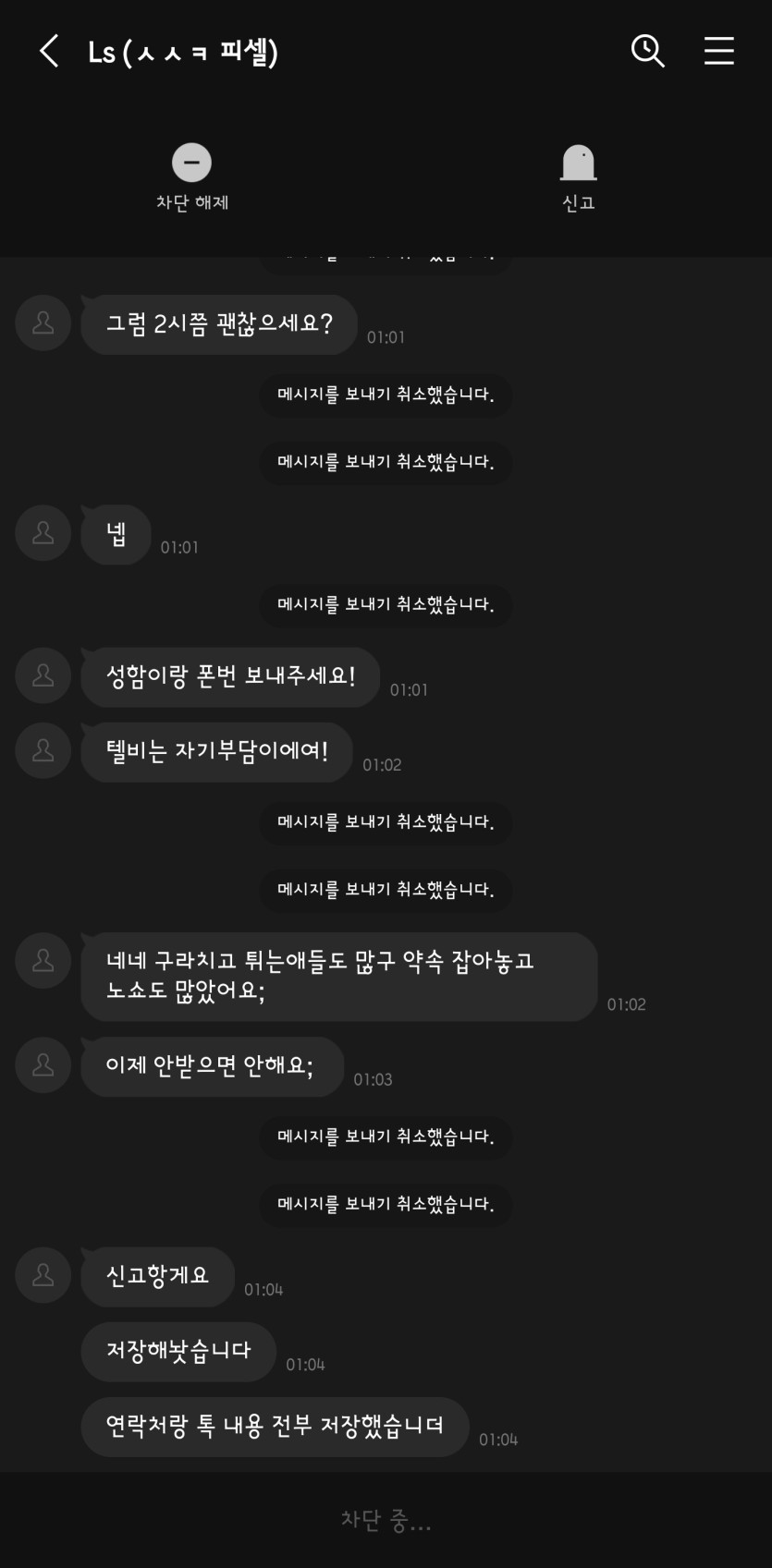The height and width of the screenshot is (1568, 772).
Task: Open sender profile next to 신고항게요
Action: (x=43, y=1275)
